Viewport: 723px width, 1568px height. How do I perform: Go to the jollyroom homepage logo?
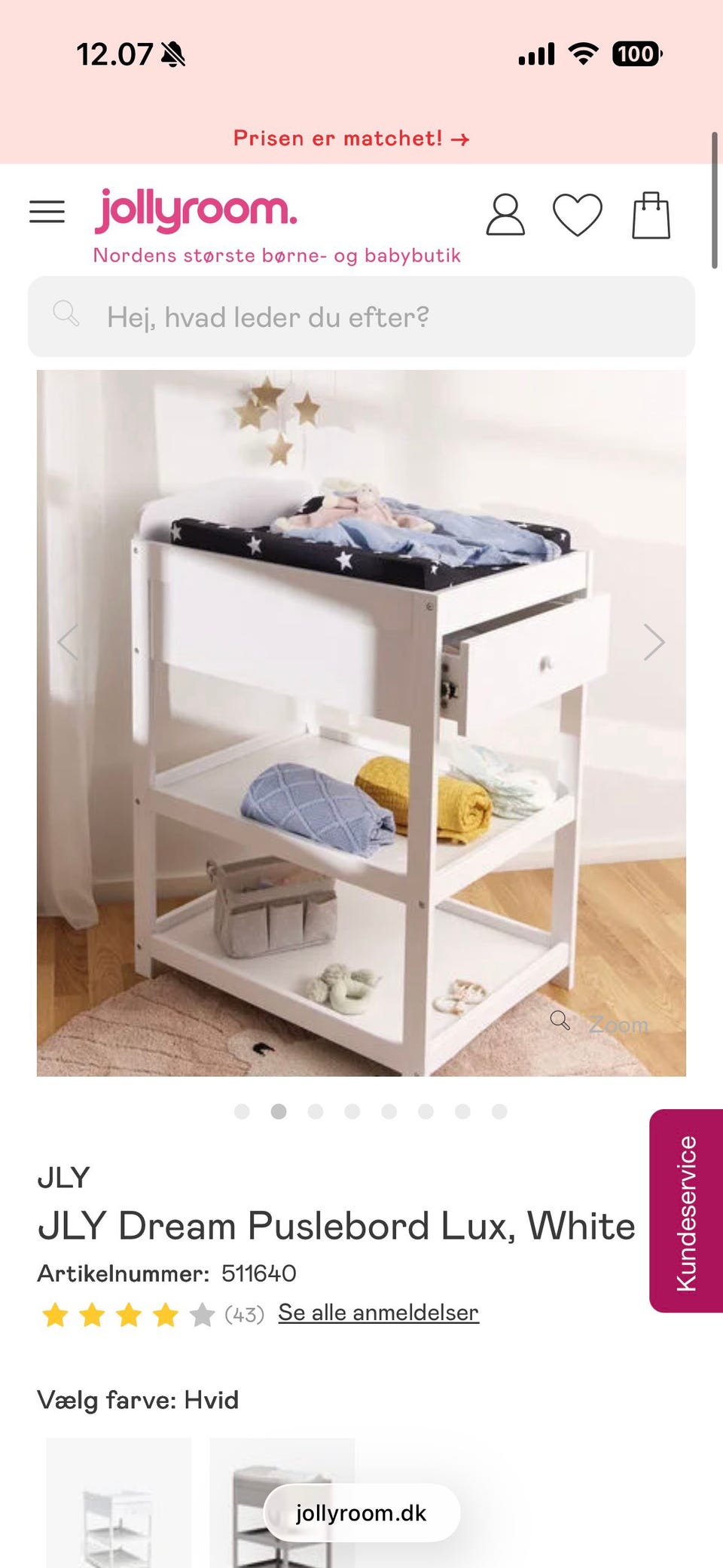[x=196, y=210]
